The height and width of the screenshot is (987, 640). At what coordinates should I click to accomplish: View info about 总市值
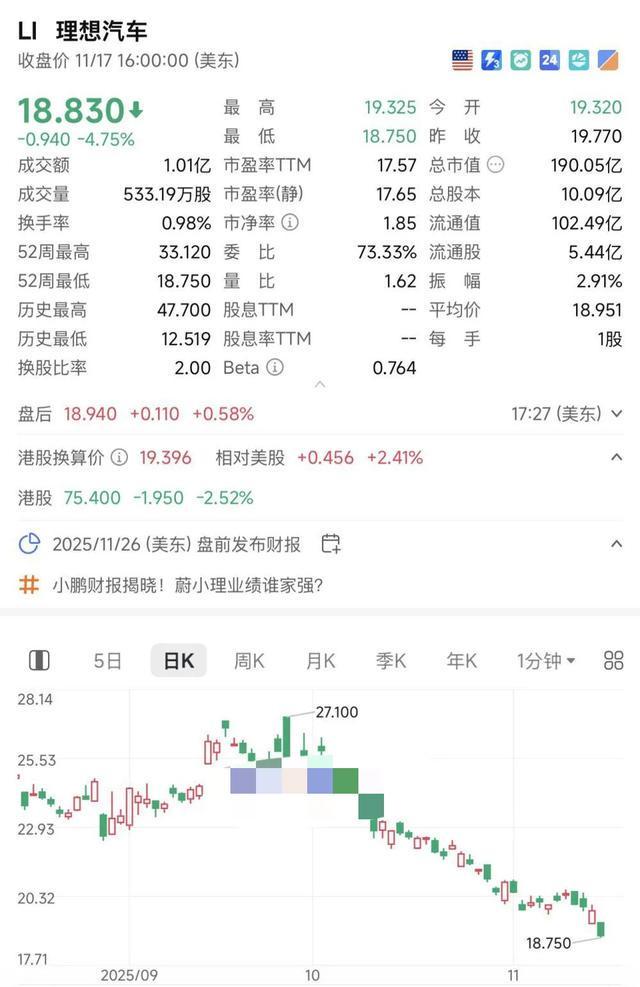point(495,166)
